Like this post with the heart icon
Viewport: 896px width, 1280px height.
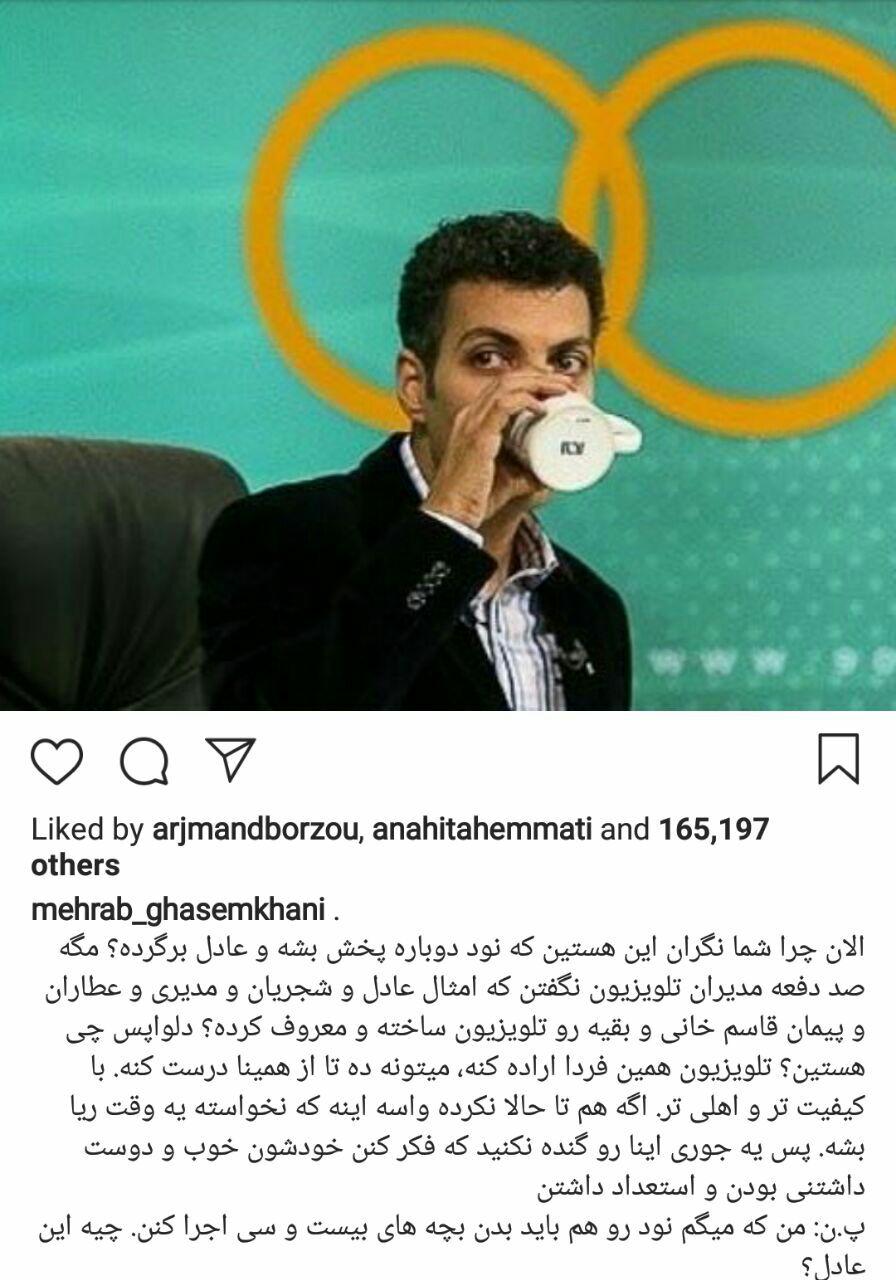coord(57,761)
